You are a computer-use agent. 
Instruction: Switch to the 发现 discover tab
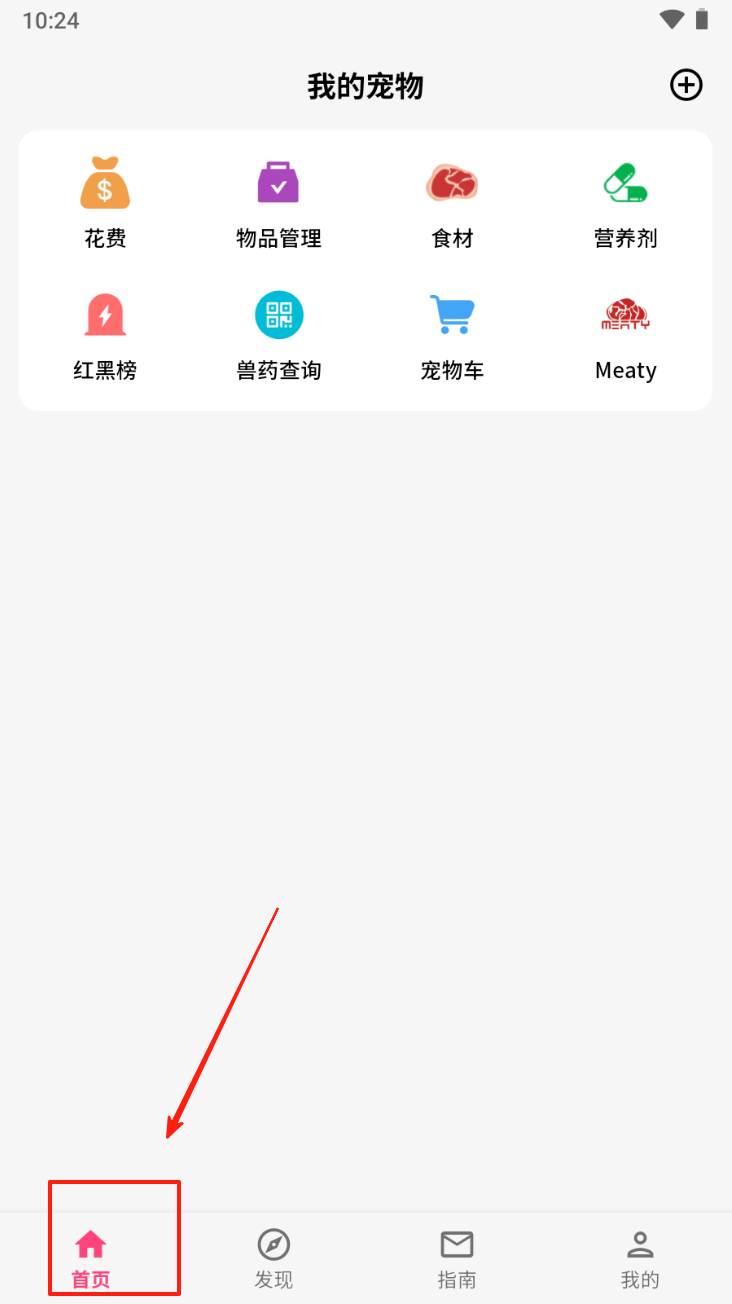pos(274,1258)
